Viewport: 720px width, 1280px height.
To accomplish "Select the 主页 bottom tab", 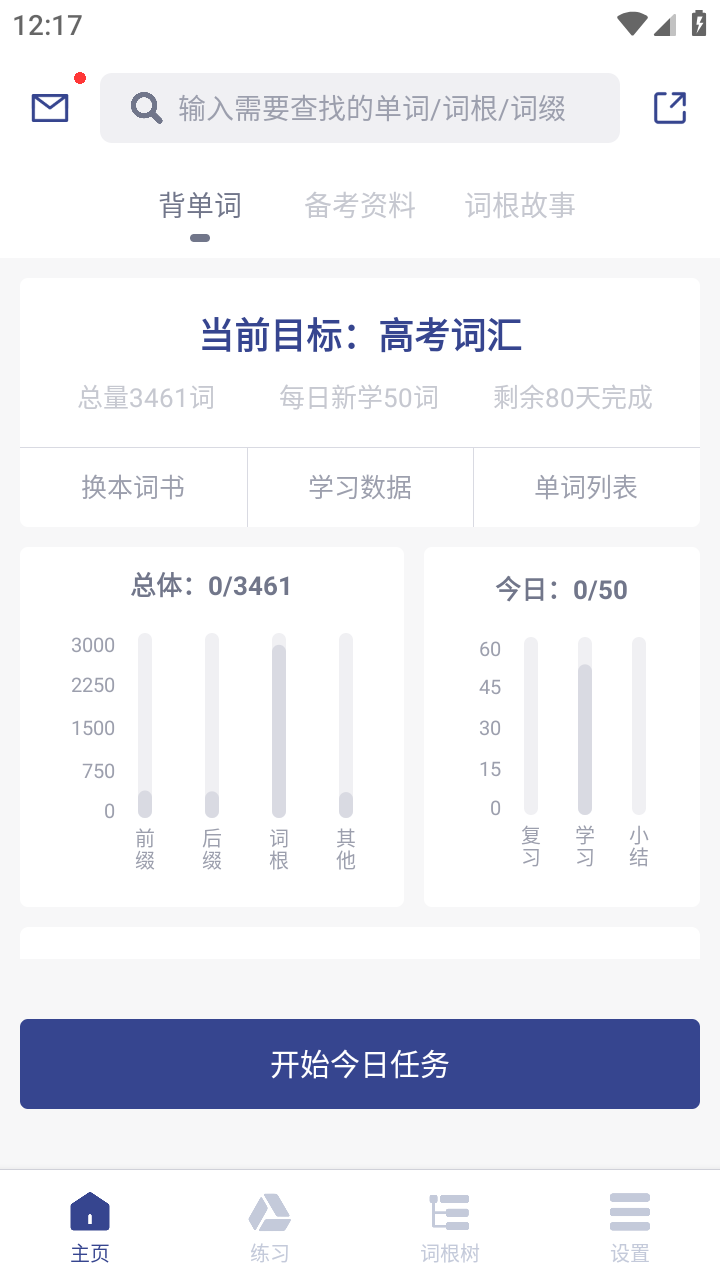I will (x=90, y=1226).
